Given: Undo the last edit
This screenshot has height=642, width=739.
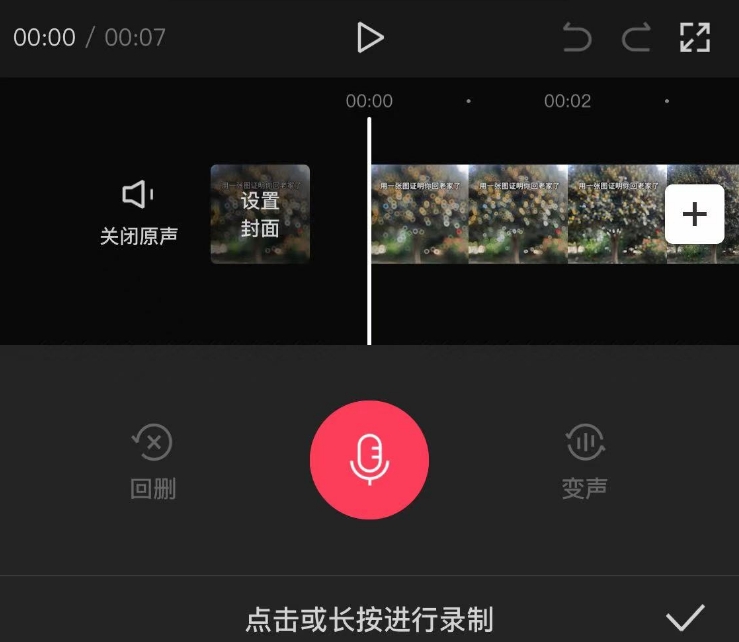Looking at the screenshot, I should (576, 38).
